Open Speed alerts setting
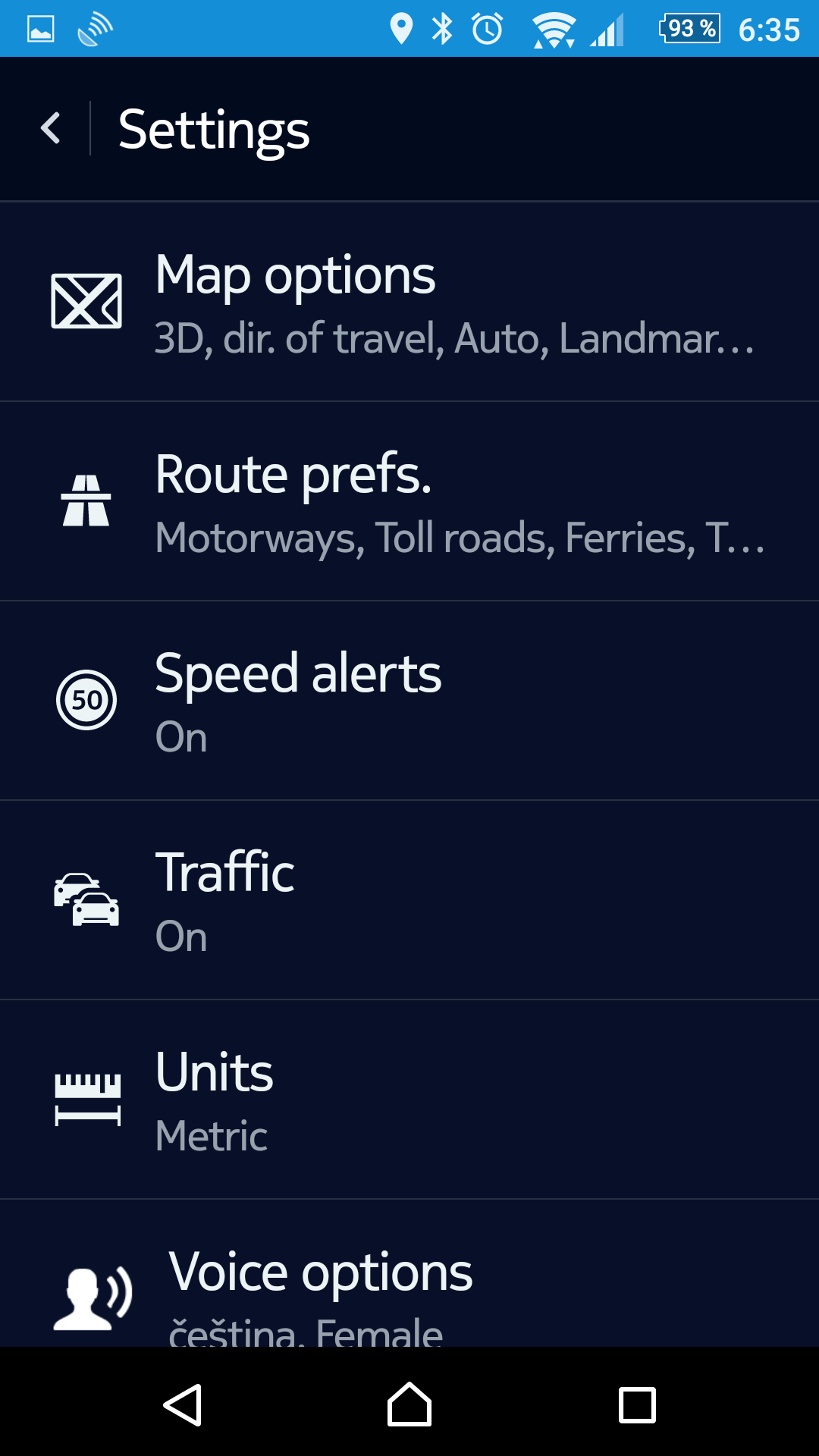The height and width of the screenshot is (1456, 819). pos(409,701)
